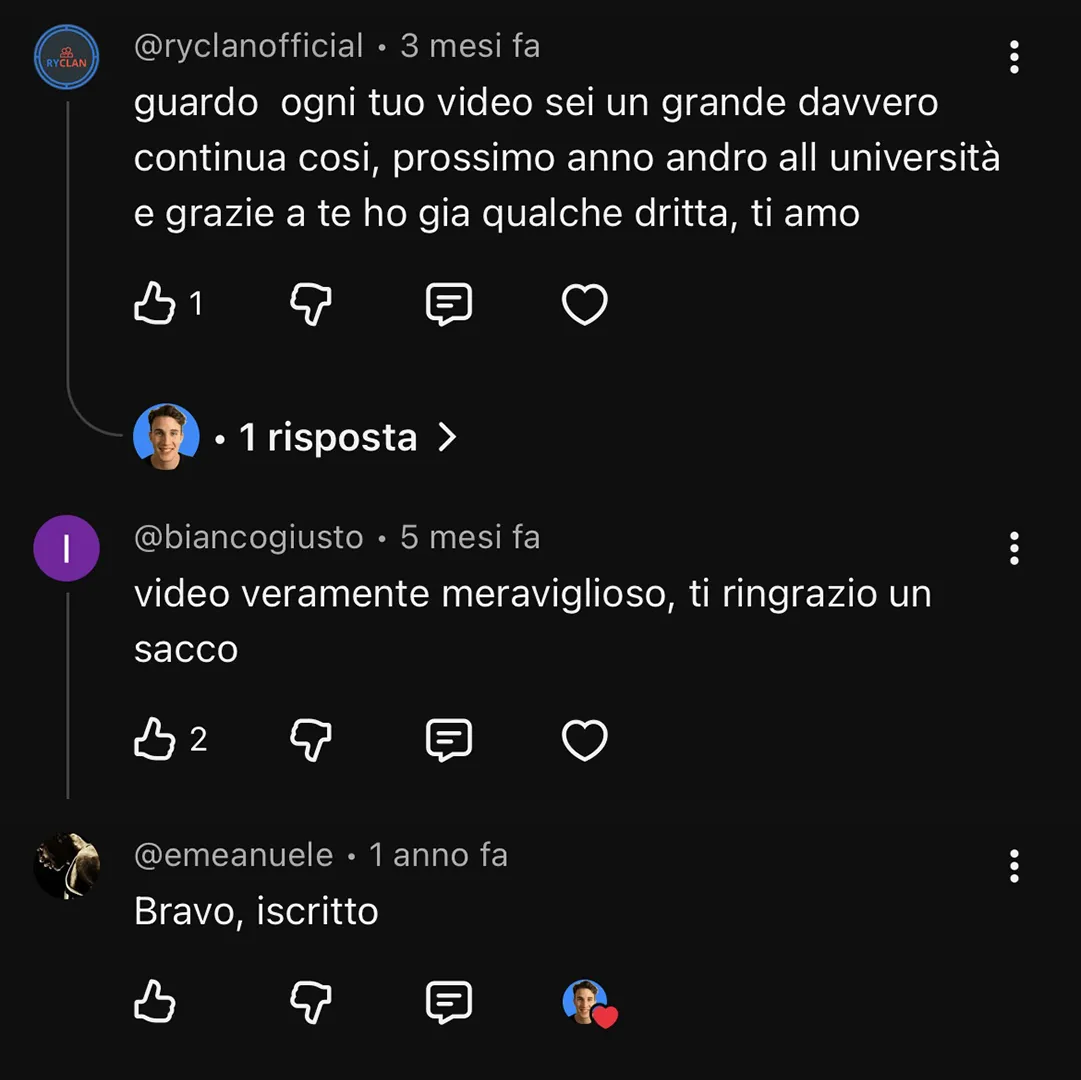The image size is (1081, 1080).
Task: Reply to the comment by @biancogiusto
Action: pyautogui.click(x=448, y=740)
